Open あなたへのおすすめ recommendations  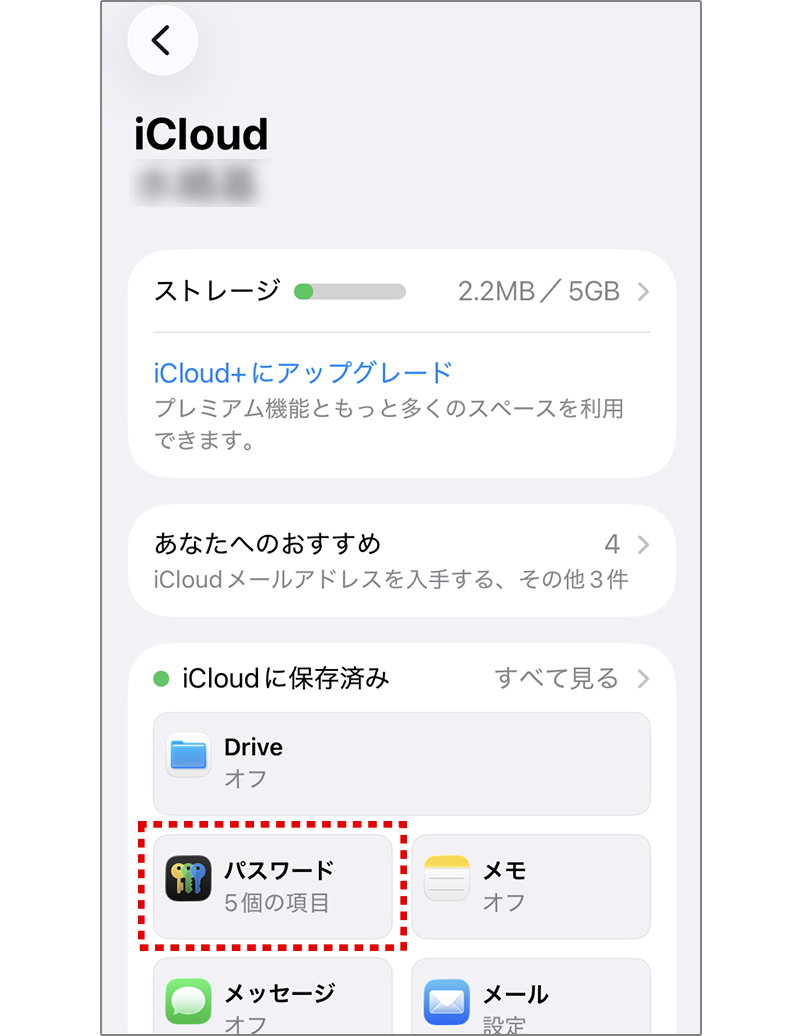(x=401, y=560)
